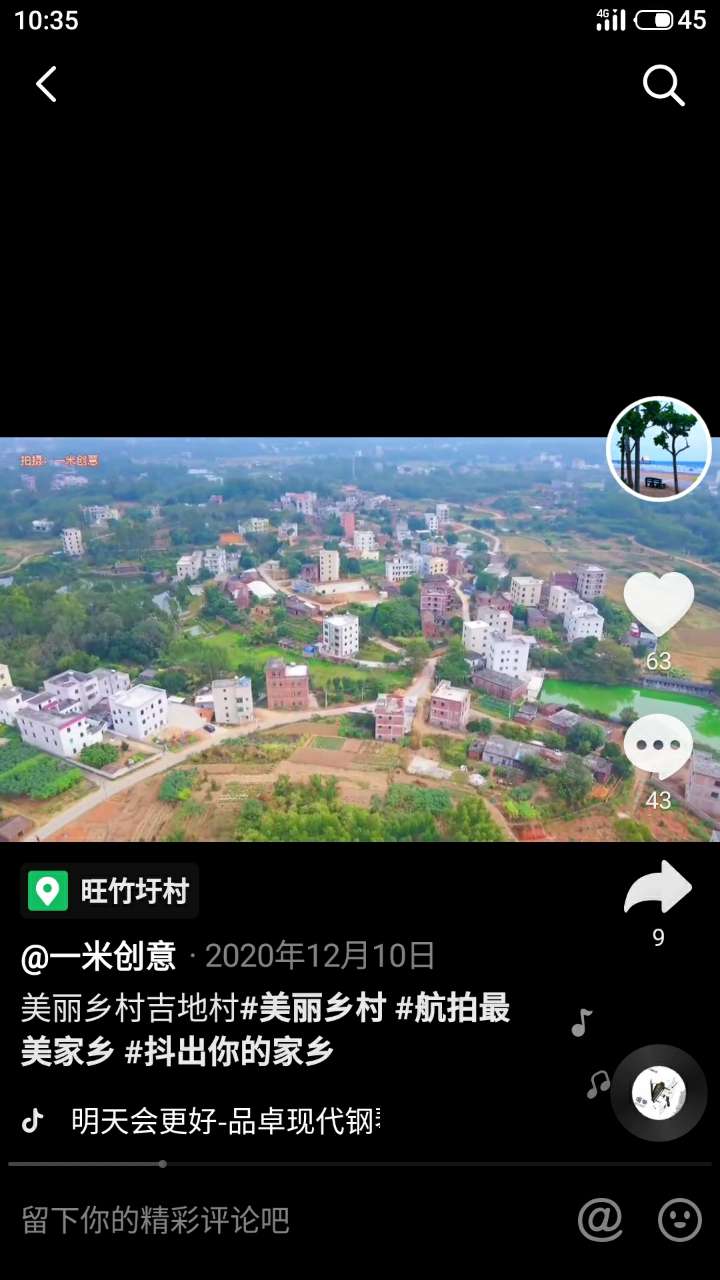Open the uploader's profile avatar
Screen dimensions: 720x1280
[659, 449]
